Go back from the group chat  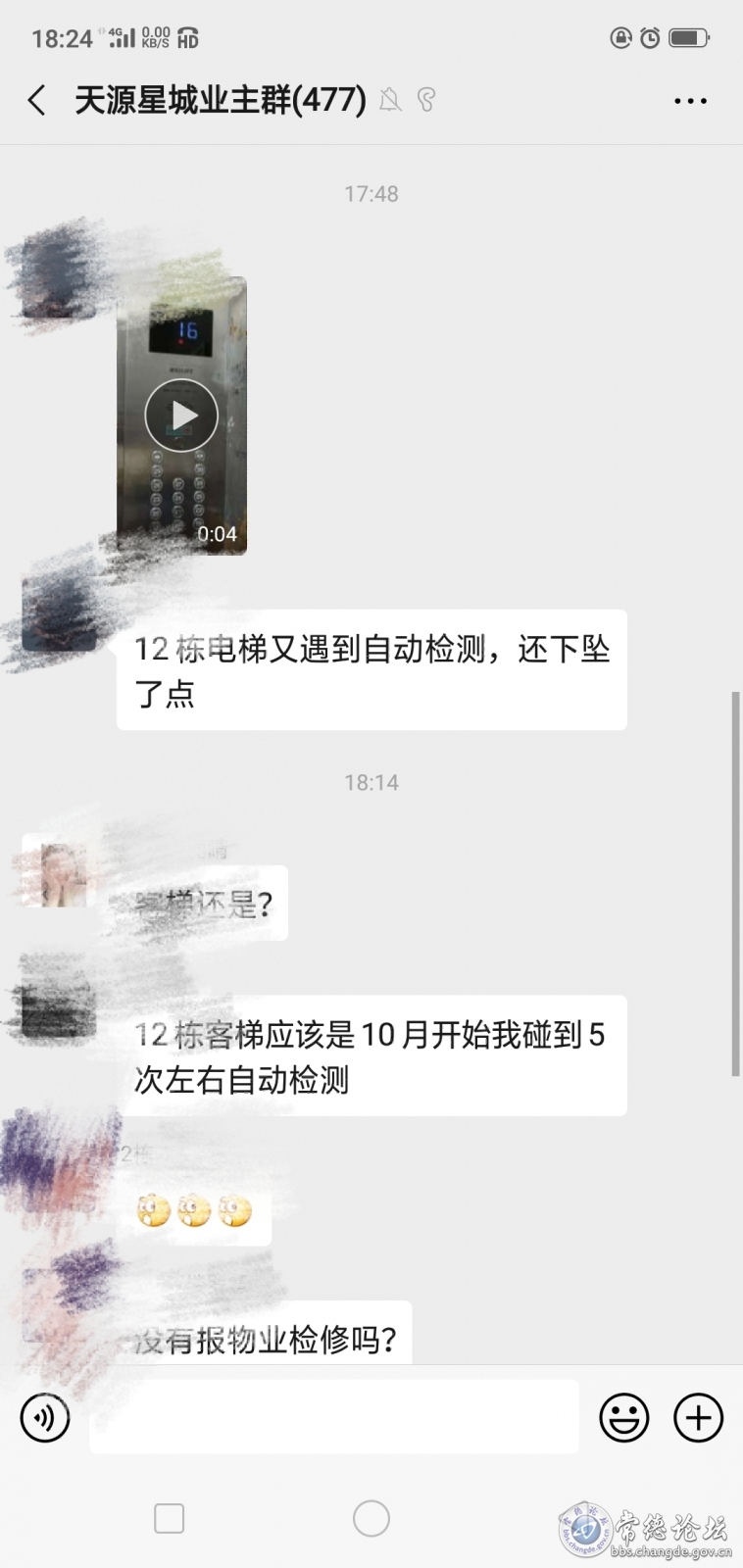click(37, 100)
